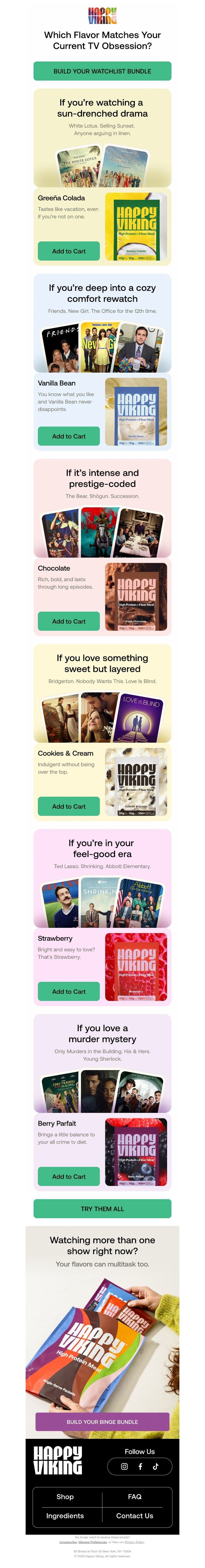Screen dimensions: 205x1568
Task: Tap the Build Your Watchlist Bundle button
Action: coord(102,71)
